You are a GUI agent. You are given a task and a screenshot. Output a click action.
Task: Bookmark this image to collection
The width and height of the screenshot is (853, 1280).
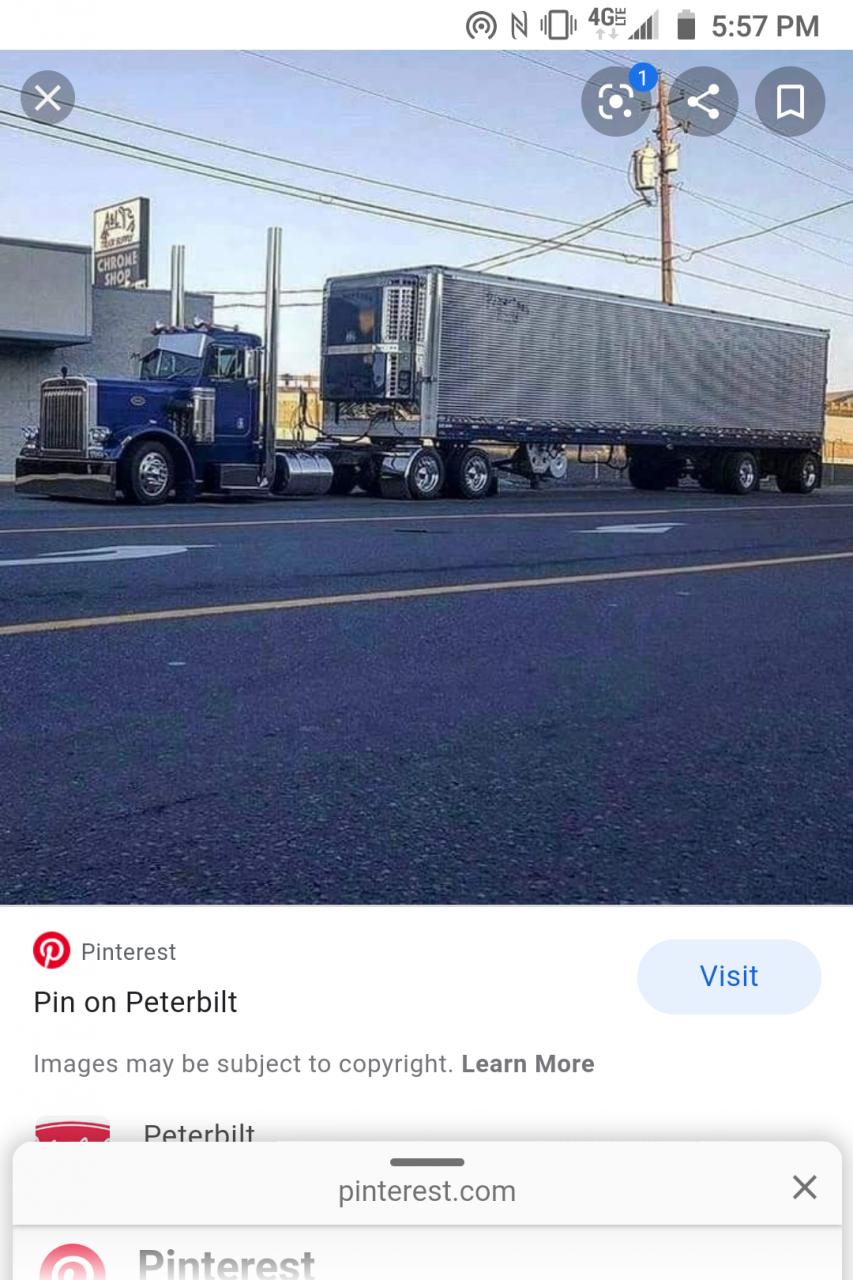[790, 101]
